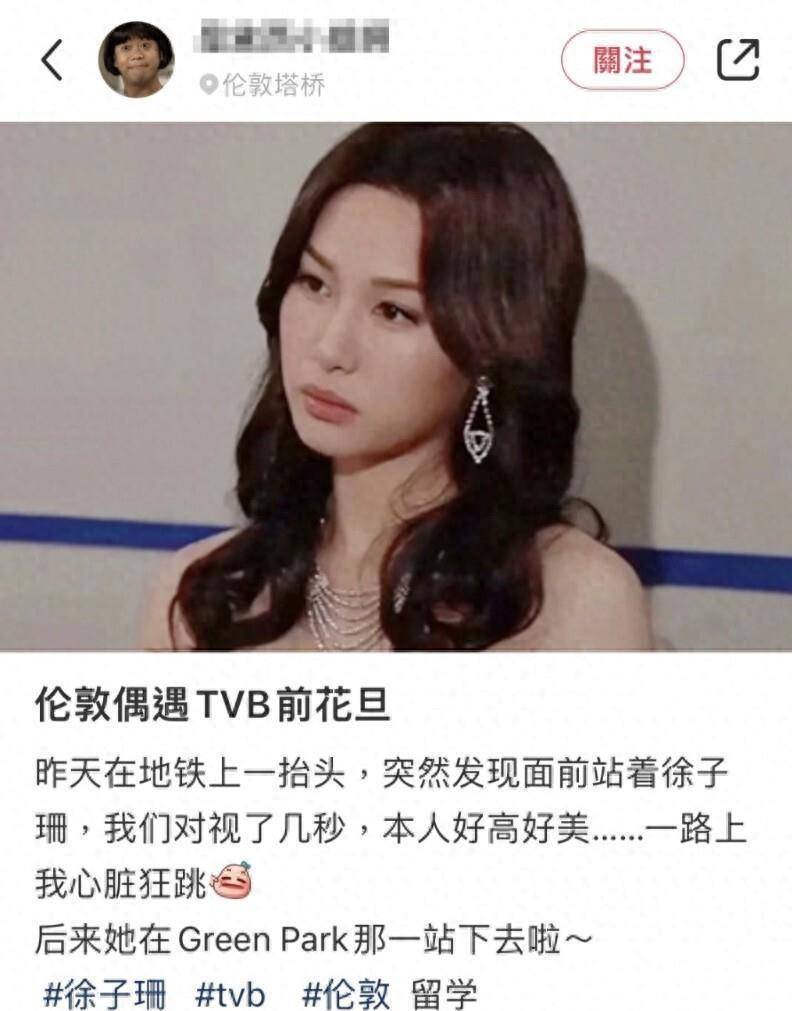Open the #tvb hashtag
Viewport: 792px width, 1011px height.
coord(230,994)
